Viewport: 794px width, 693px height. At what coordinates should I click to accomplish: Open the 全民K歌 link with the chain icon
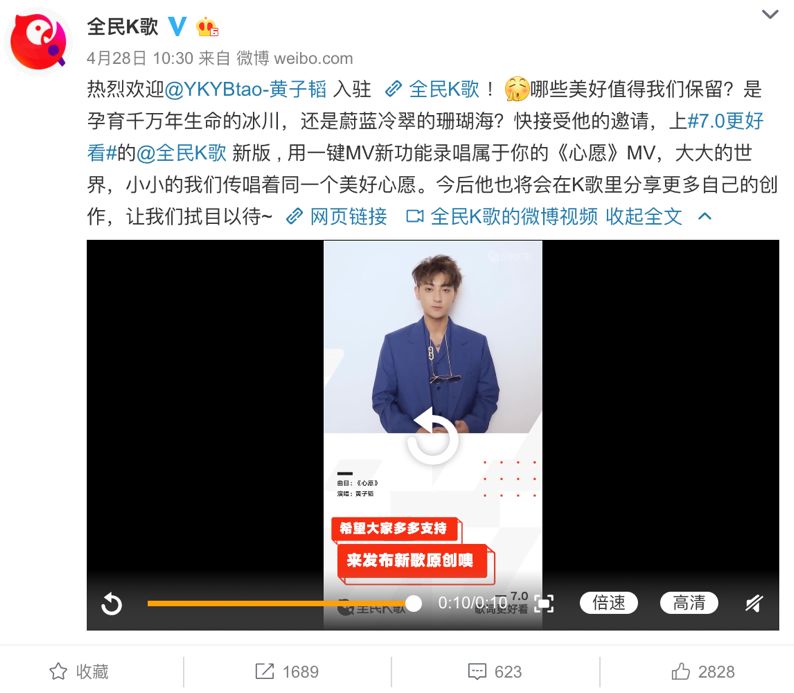pos(434,87)
